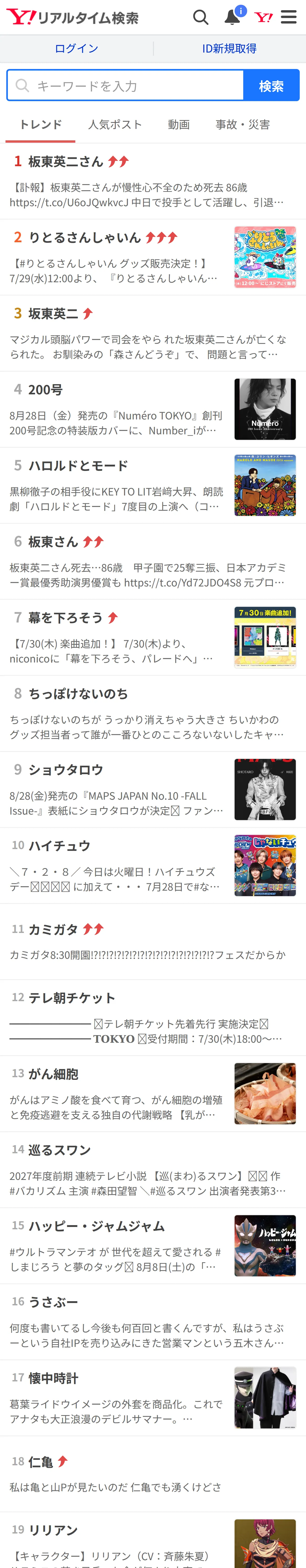Image resolution: width=306 pixels, height=1568 pixels.
Task: Switch to the 動画 tab
Action: (x=179, y=125)
